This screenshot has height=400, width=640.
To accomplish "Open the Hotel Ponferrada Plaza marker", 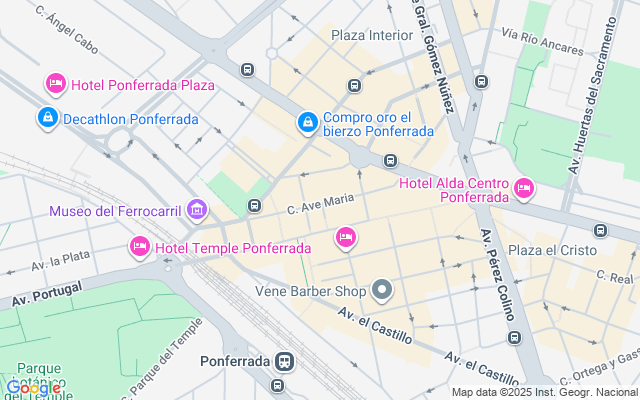I will (56, 83).
